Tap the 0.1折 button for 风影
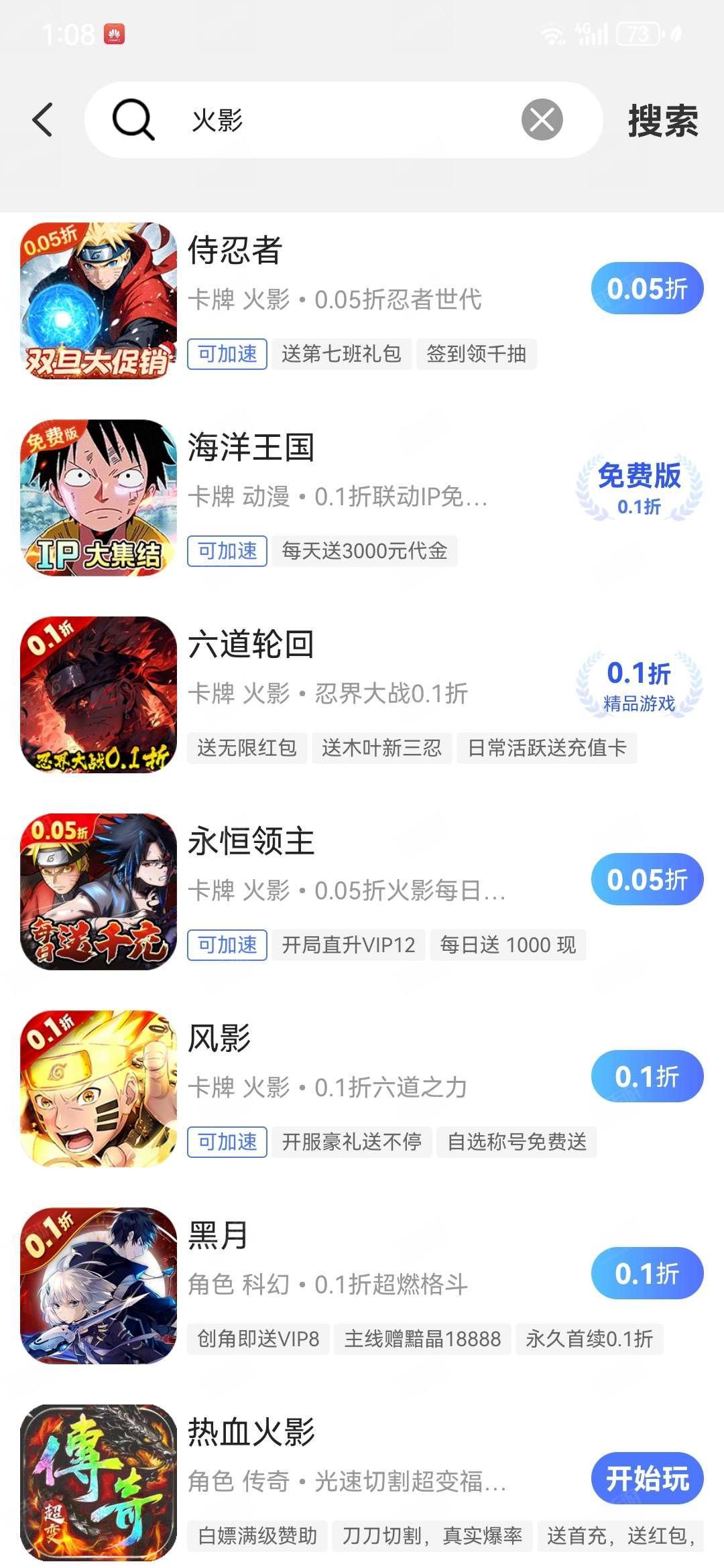724x1568 pixels. [x=647, y=1077]
